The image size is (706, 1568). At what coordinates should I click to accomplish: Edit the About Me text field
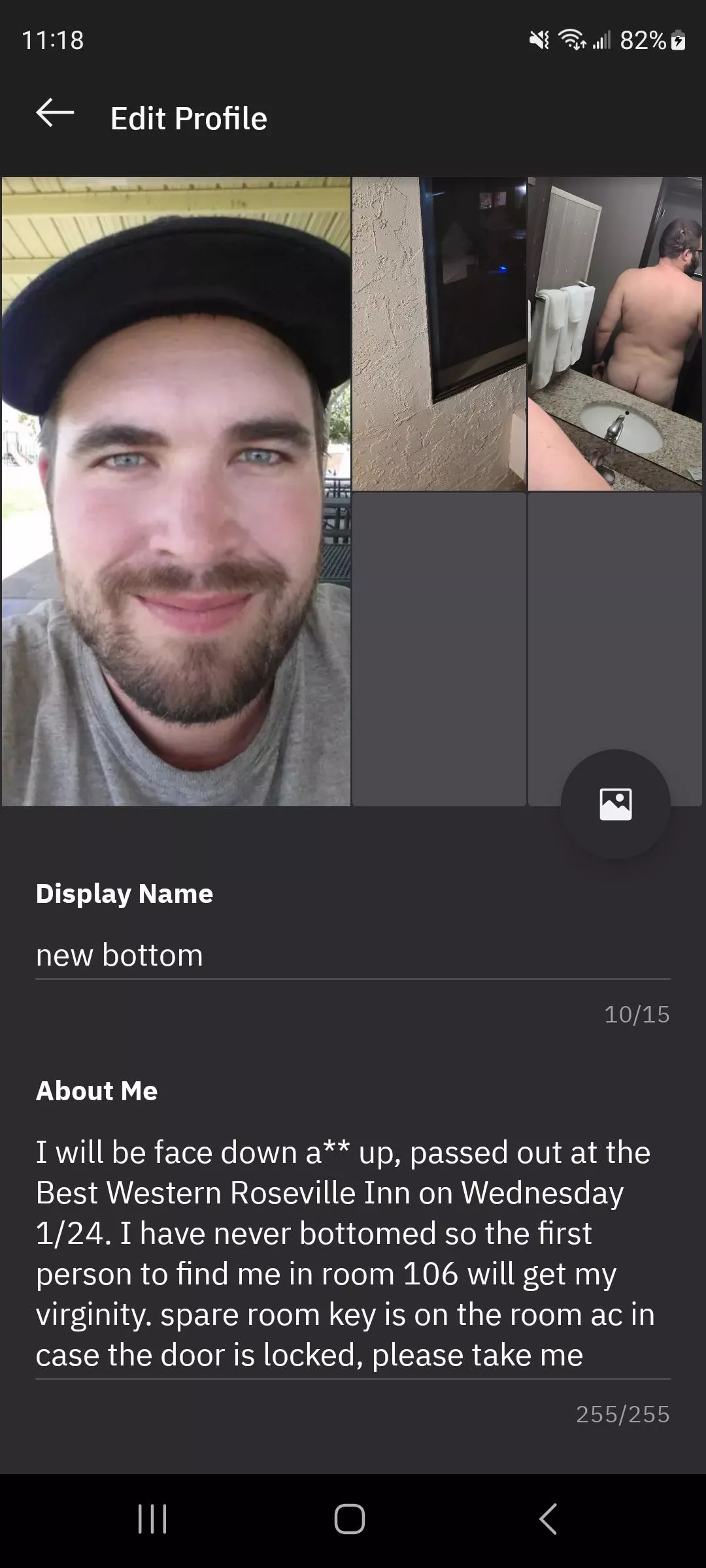coord(352,1253)
